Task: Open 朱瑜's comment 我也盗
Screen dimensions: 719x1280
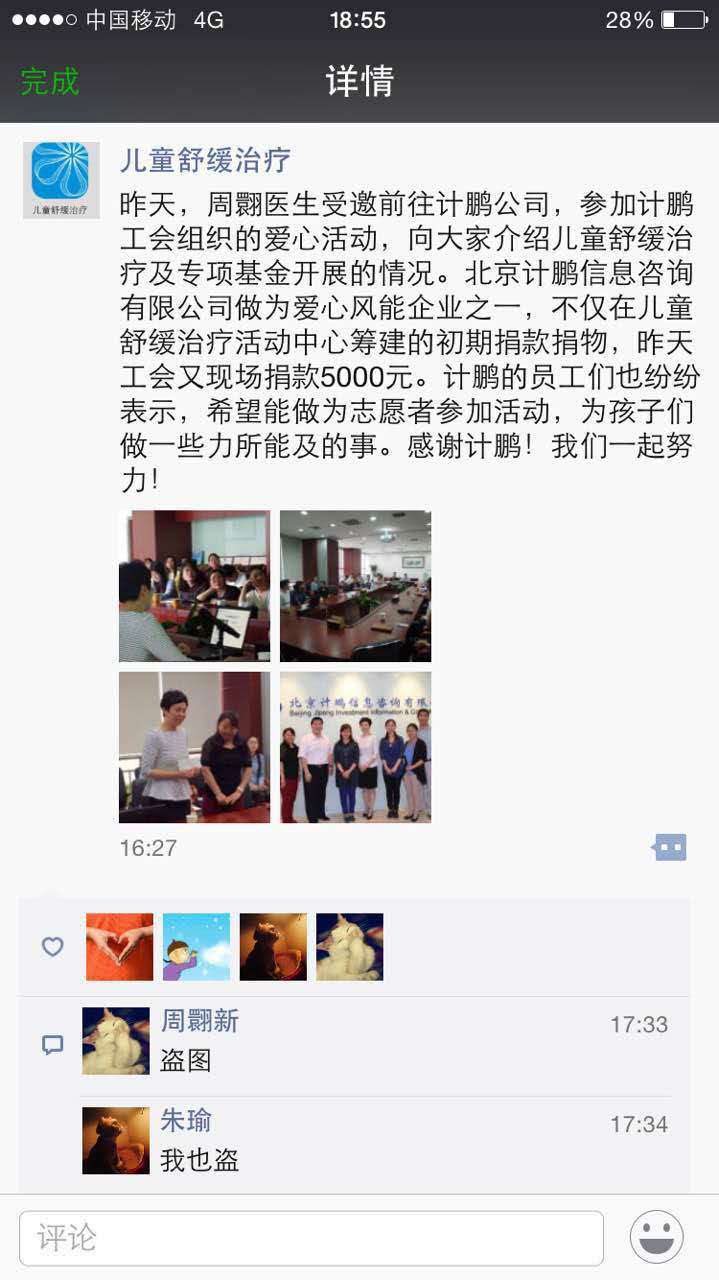Action: tap(199, 1161)
